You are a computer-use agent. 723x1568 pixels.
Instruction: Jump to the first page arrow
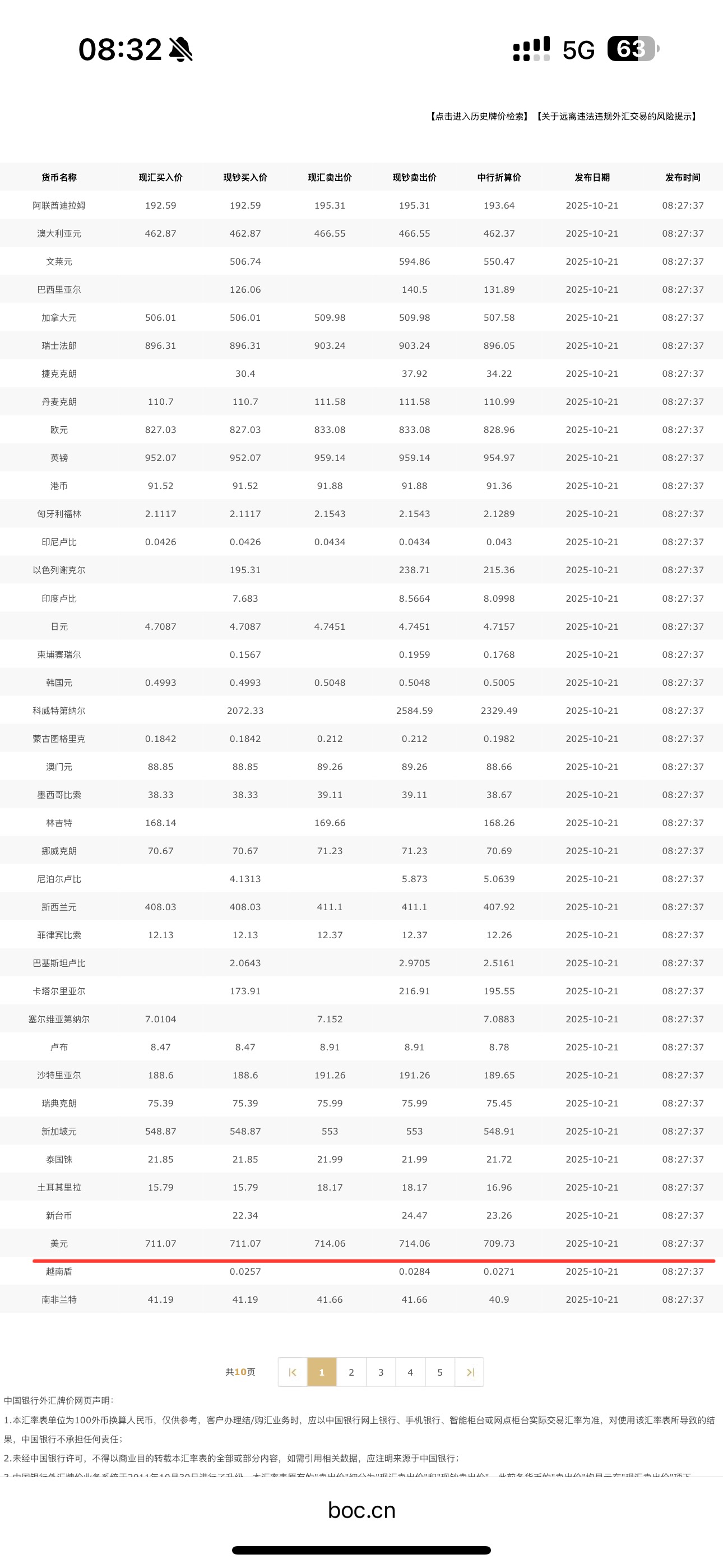click(x=293, y=1372)
